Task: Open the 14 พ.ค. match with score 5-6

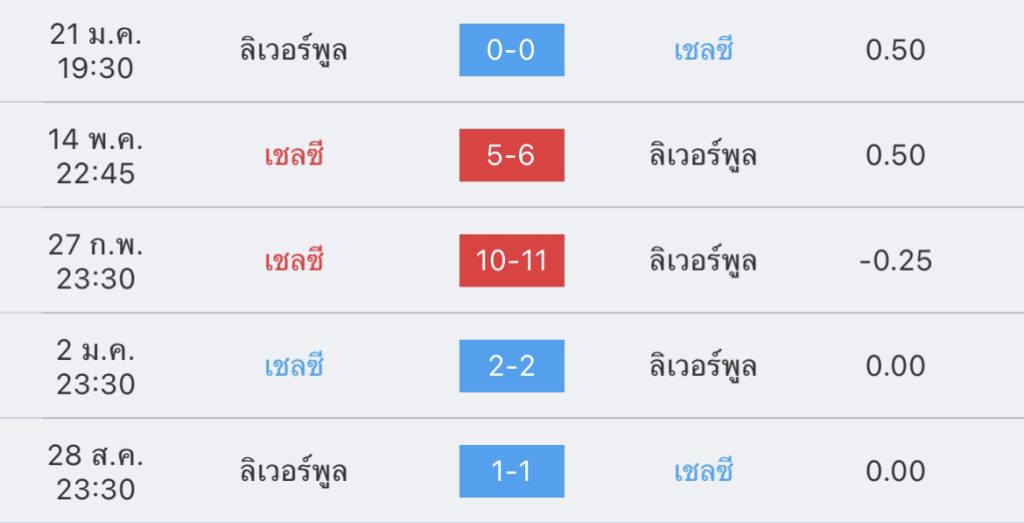Action: point(511,155)
